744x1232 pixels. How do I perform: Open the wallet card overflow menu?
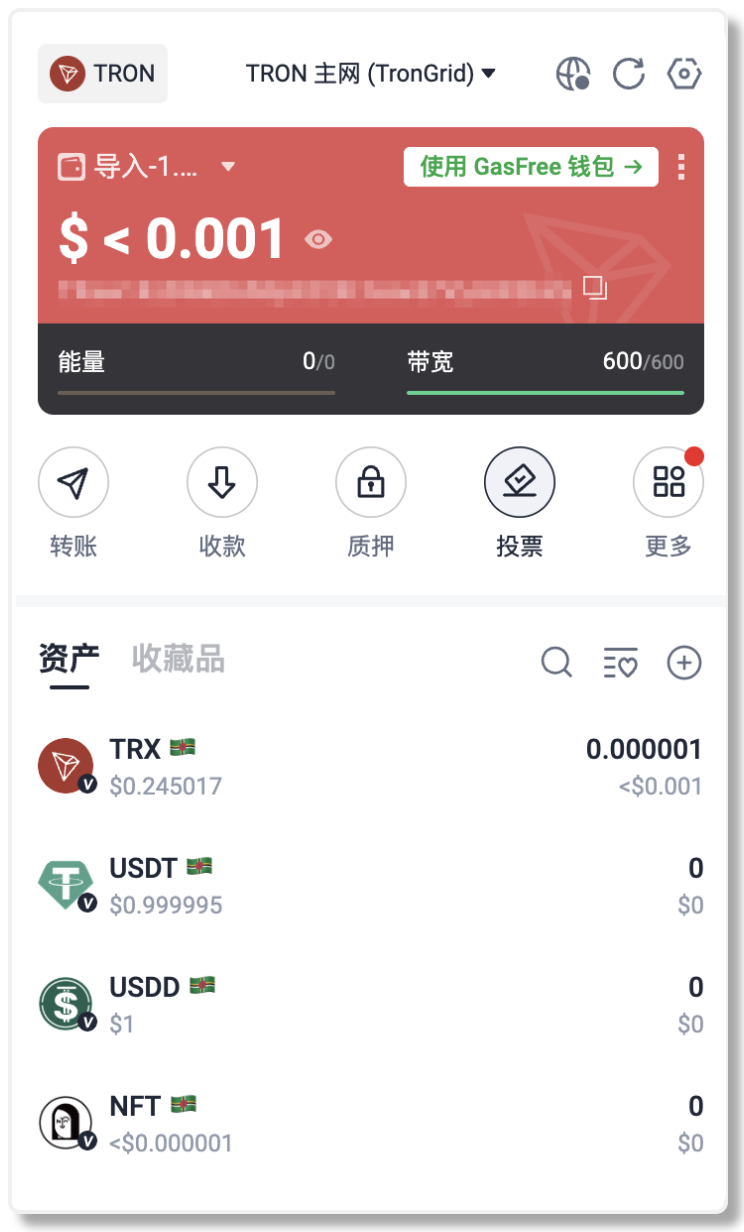click(x=681, y=167)
